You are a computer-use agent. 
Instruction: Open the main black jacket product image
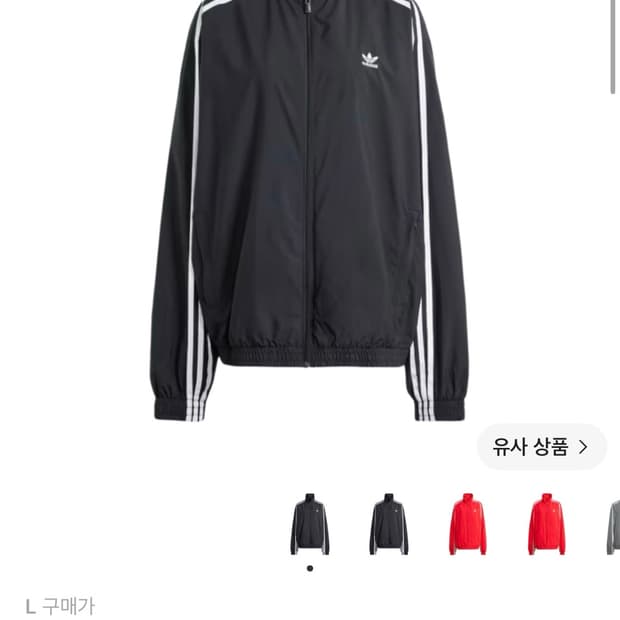pos(309,210)
